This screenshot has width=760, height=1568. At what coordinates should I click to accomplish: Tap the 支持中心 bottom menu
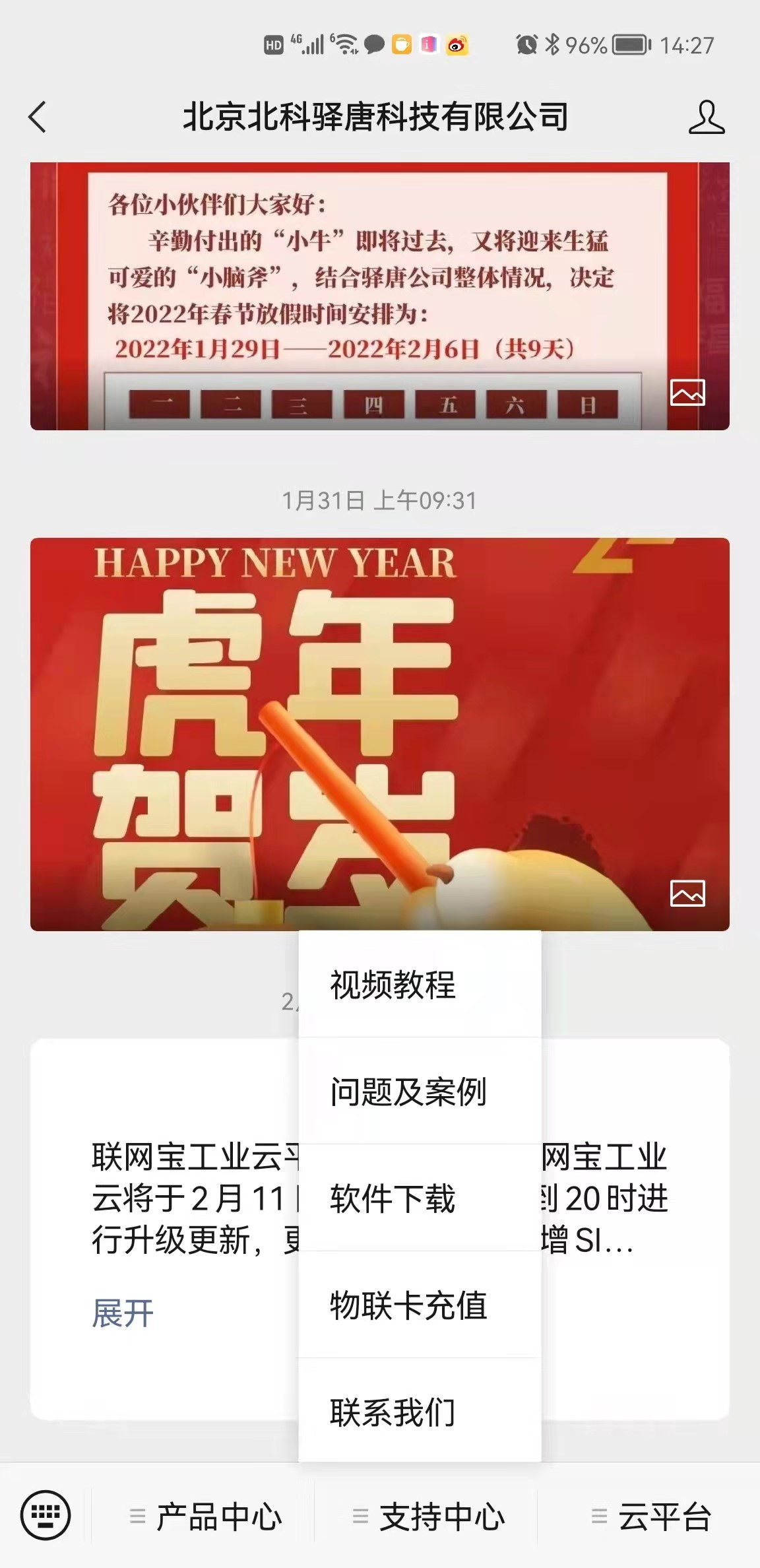point(429,1517)
